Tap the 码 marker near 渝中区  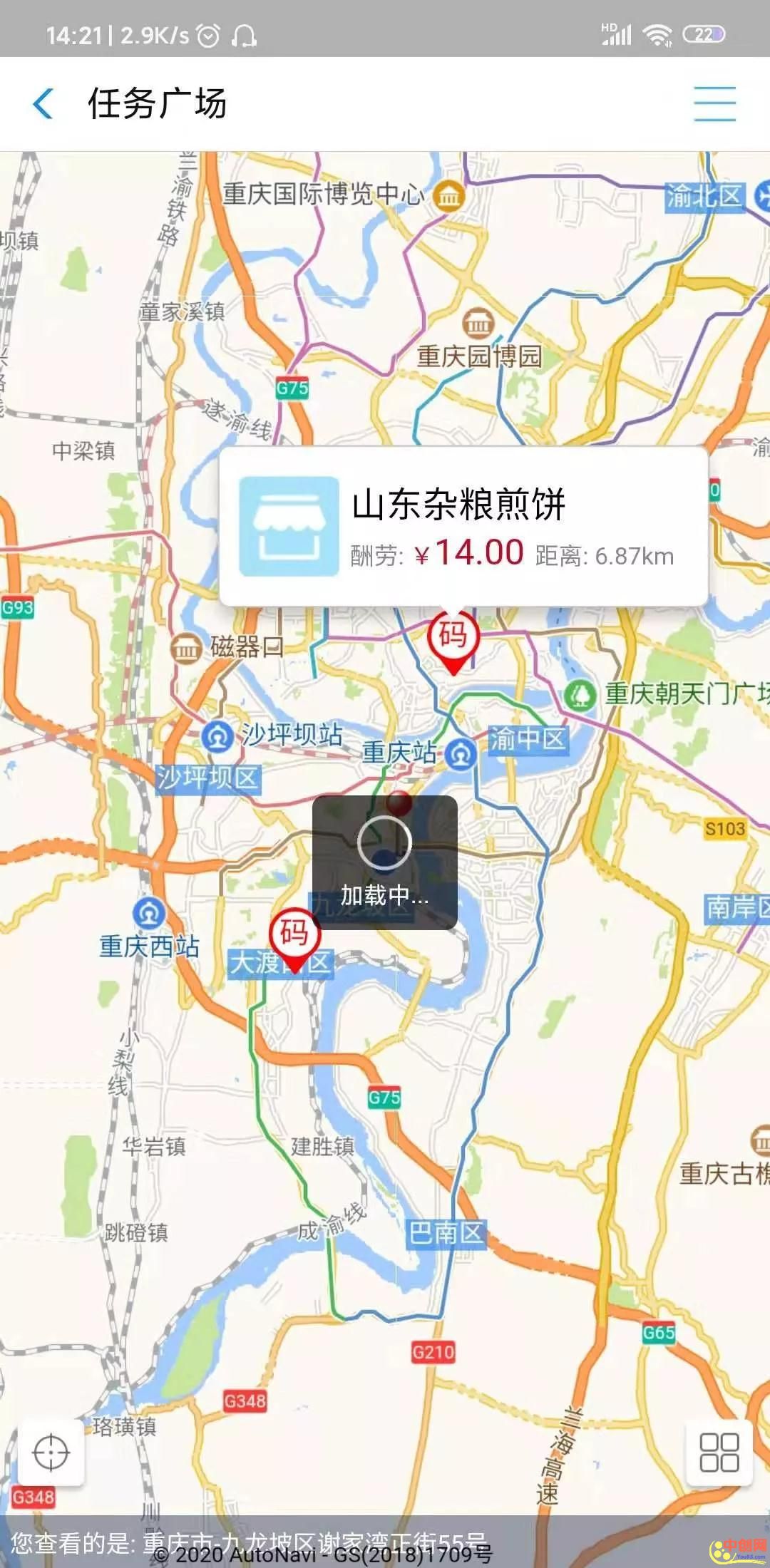452,636
